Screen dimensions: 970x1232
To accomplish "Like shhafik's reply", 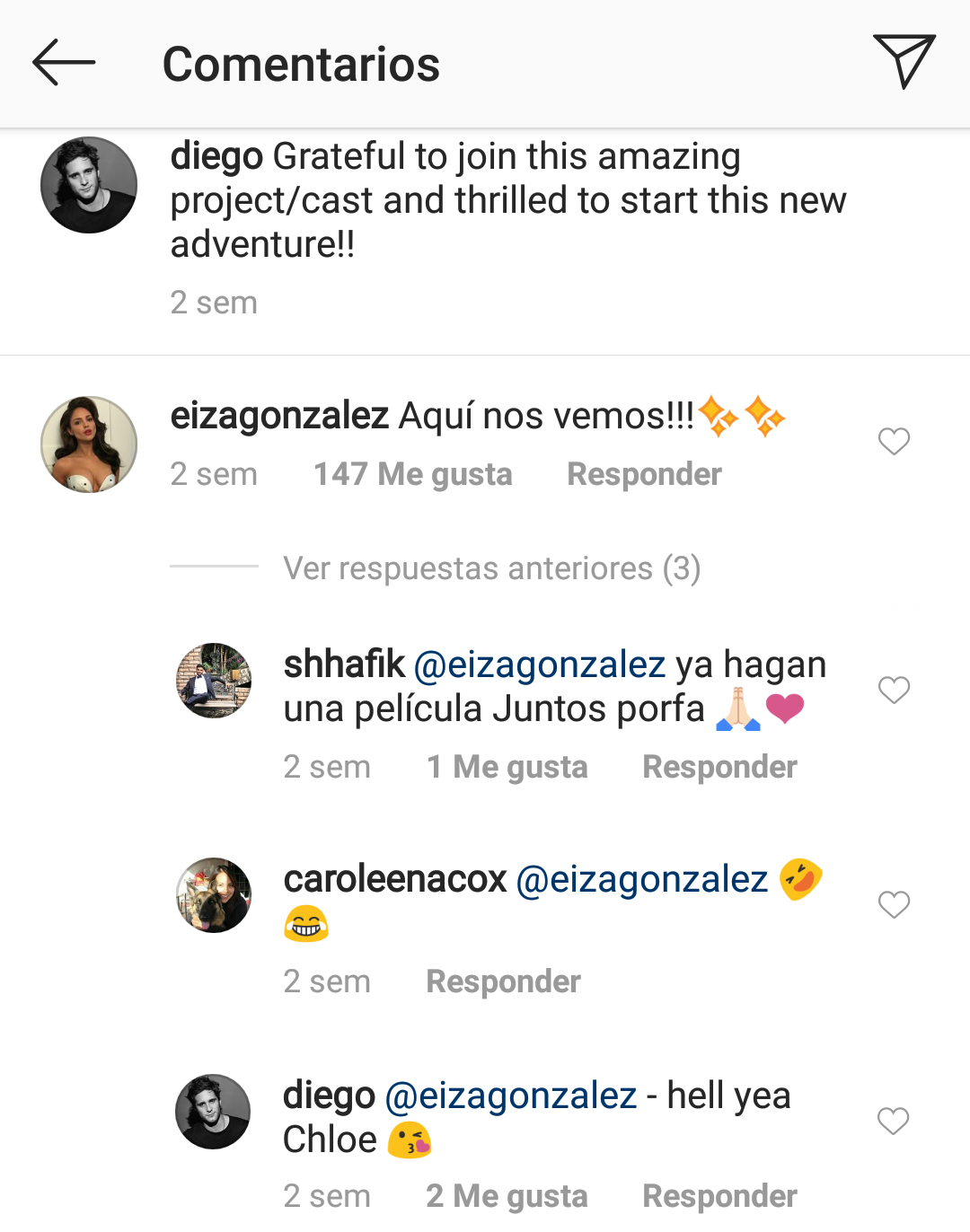I will pyautogui.click(x=894, y=690).
